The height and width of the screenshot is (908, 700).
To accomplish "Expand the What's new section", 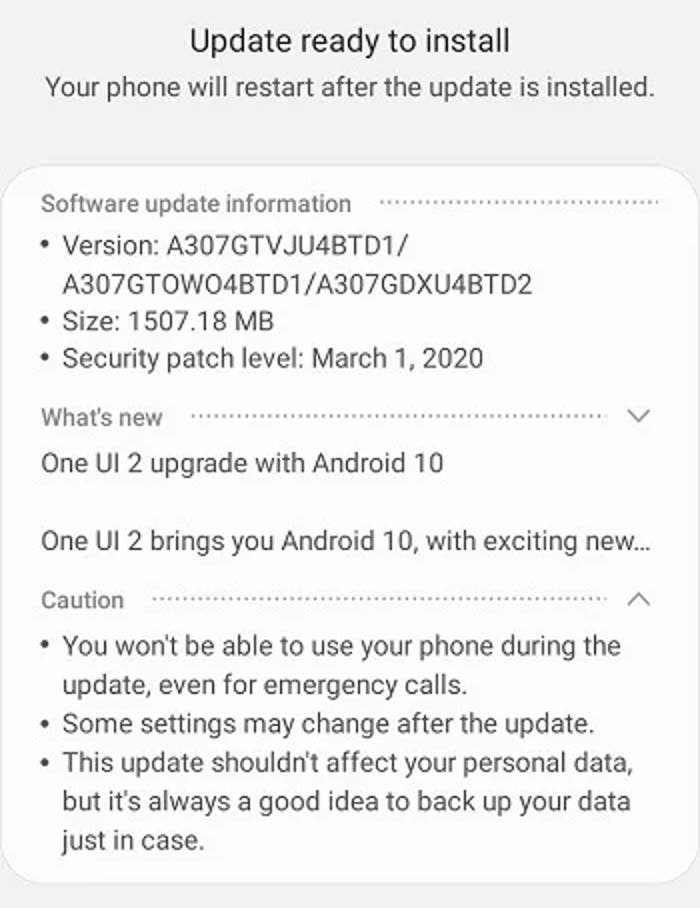I will point(638,416).
